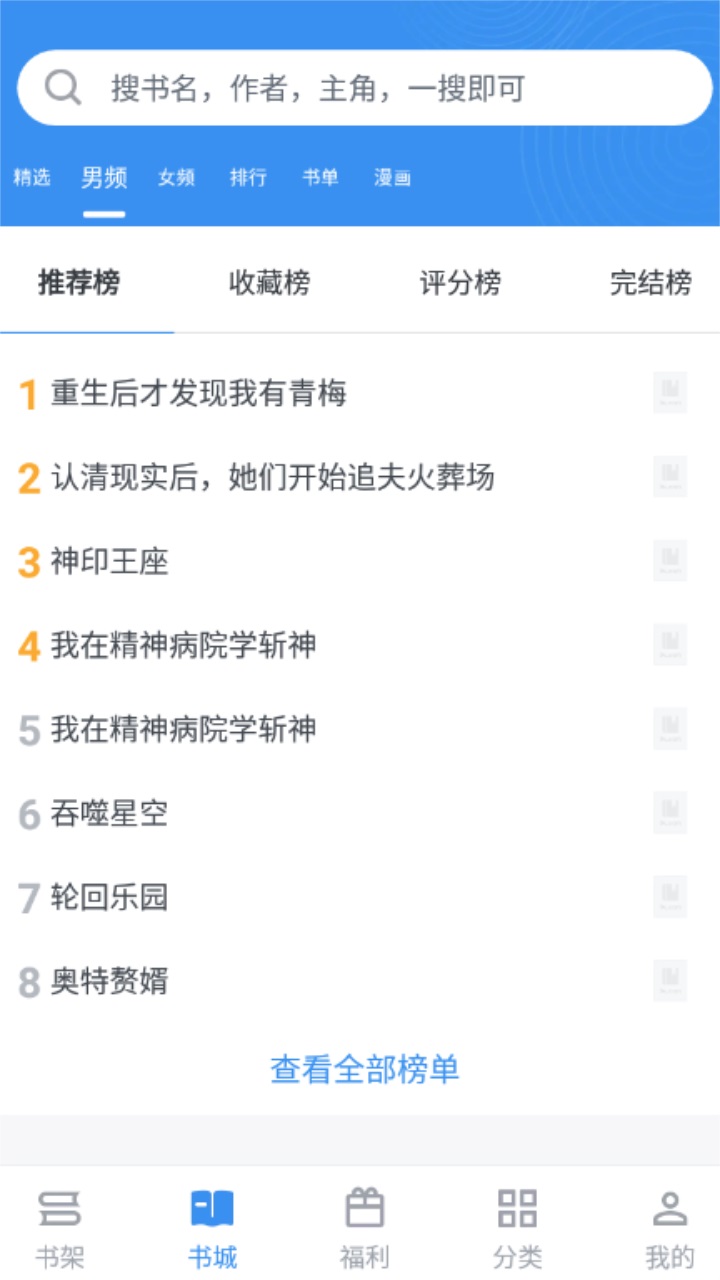This screenshot has height=1280, width=720.
Task: Open book 神印王座
Action: (x=110, y=562)
